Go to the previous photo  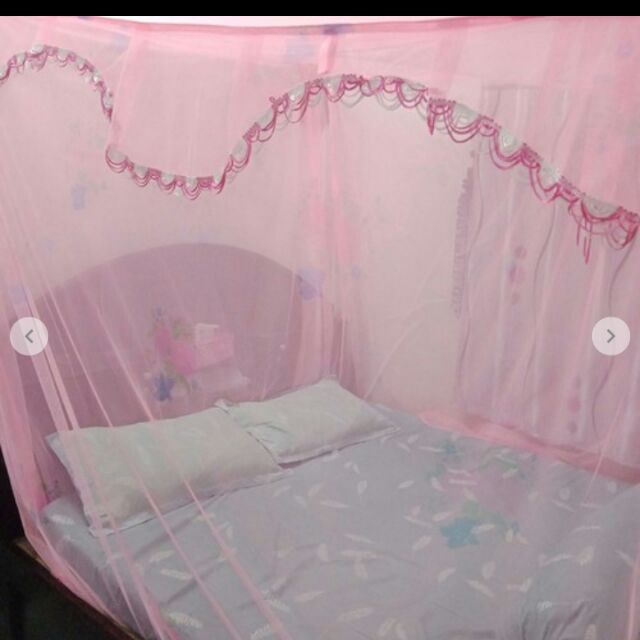point(29,336)
